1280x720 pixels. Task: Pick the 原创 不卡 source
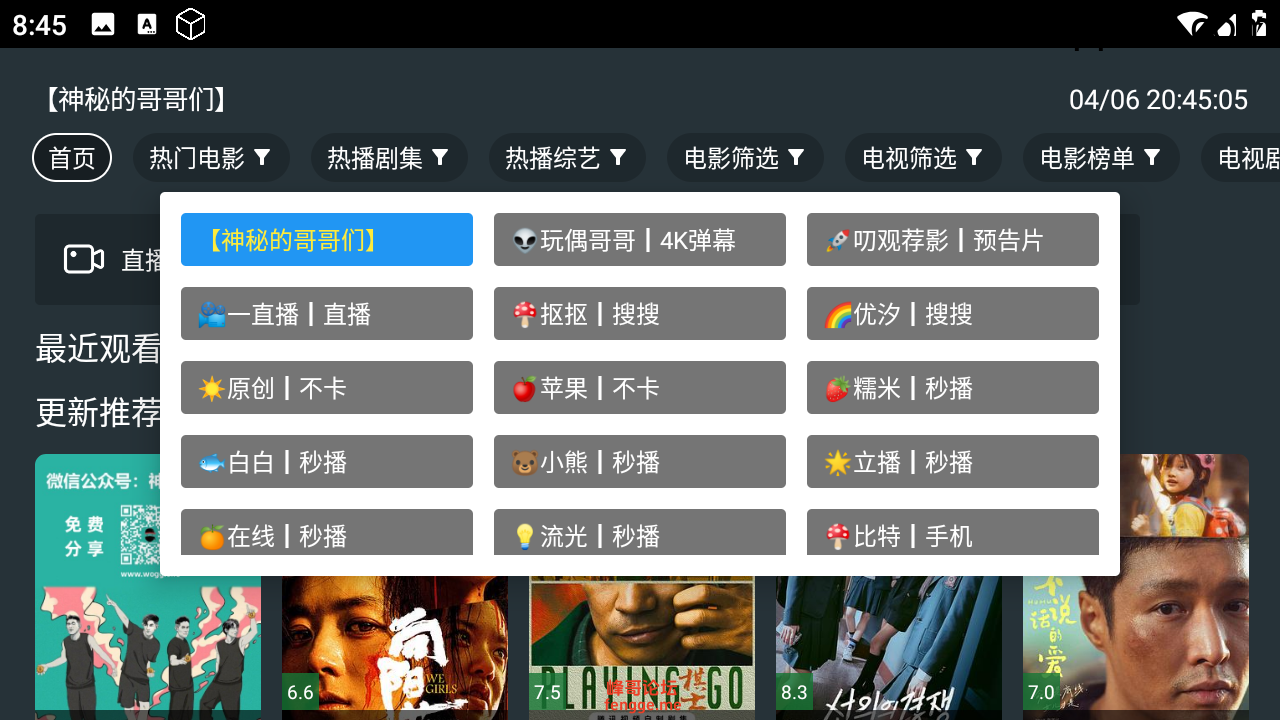326,388
